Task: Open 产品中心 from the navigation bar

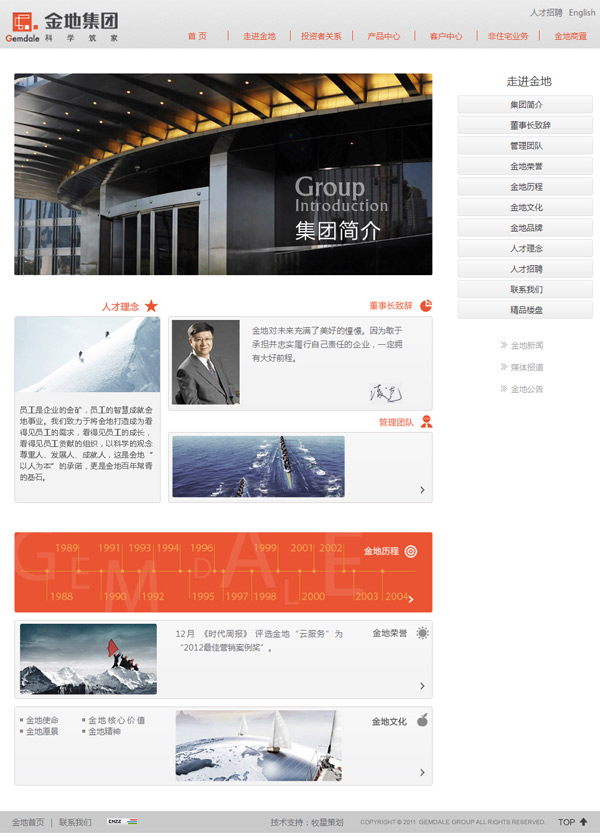Action: point(383,36)
